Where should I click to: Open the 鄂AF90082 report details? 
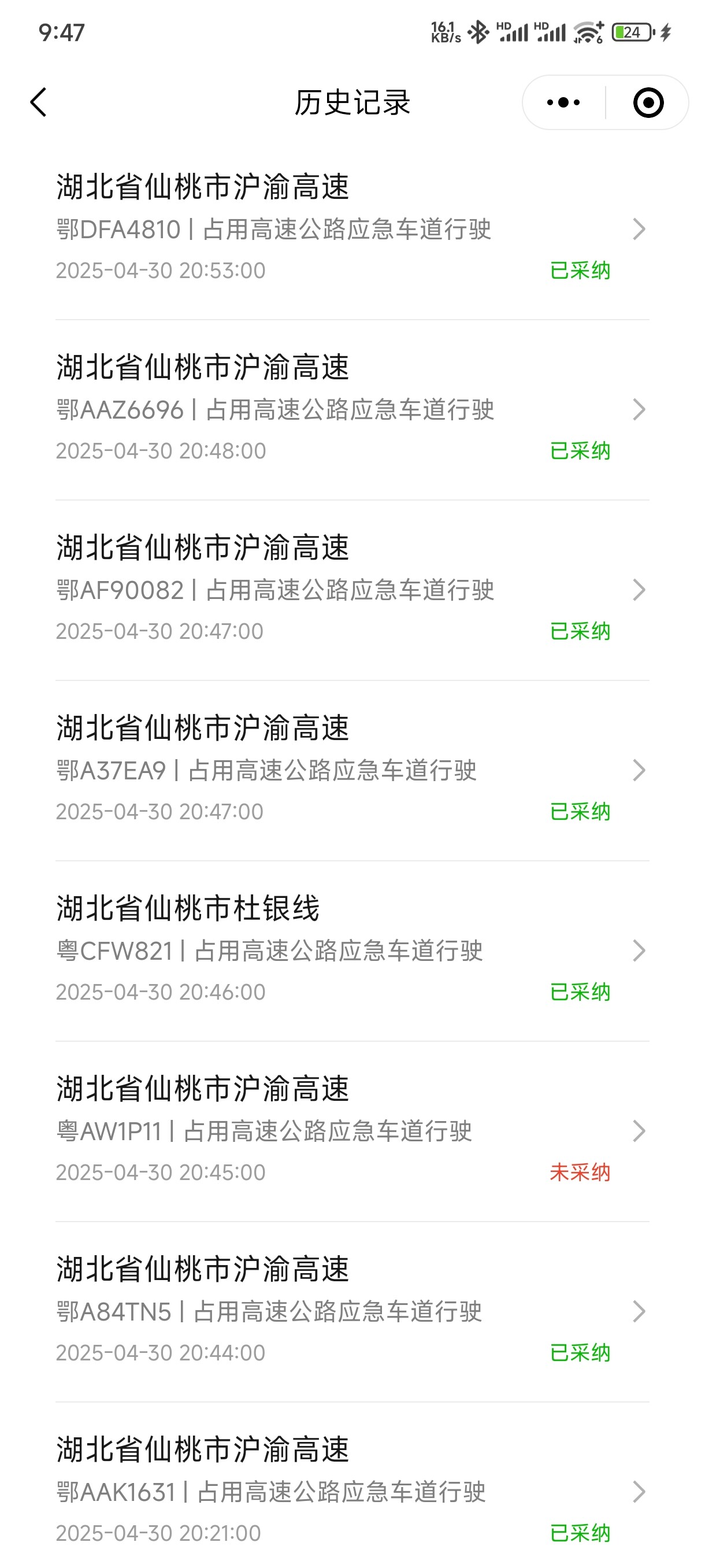(352, 590)
